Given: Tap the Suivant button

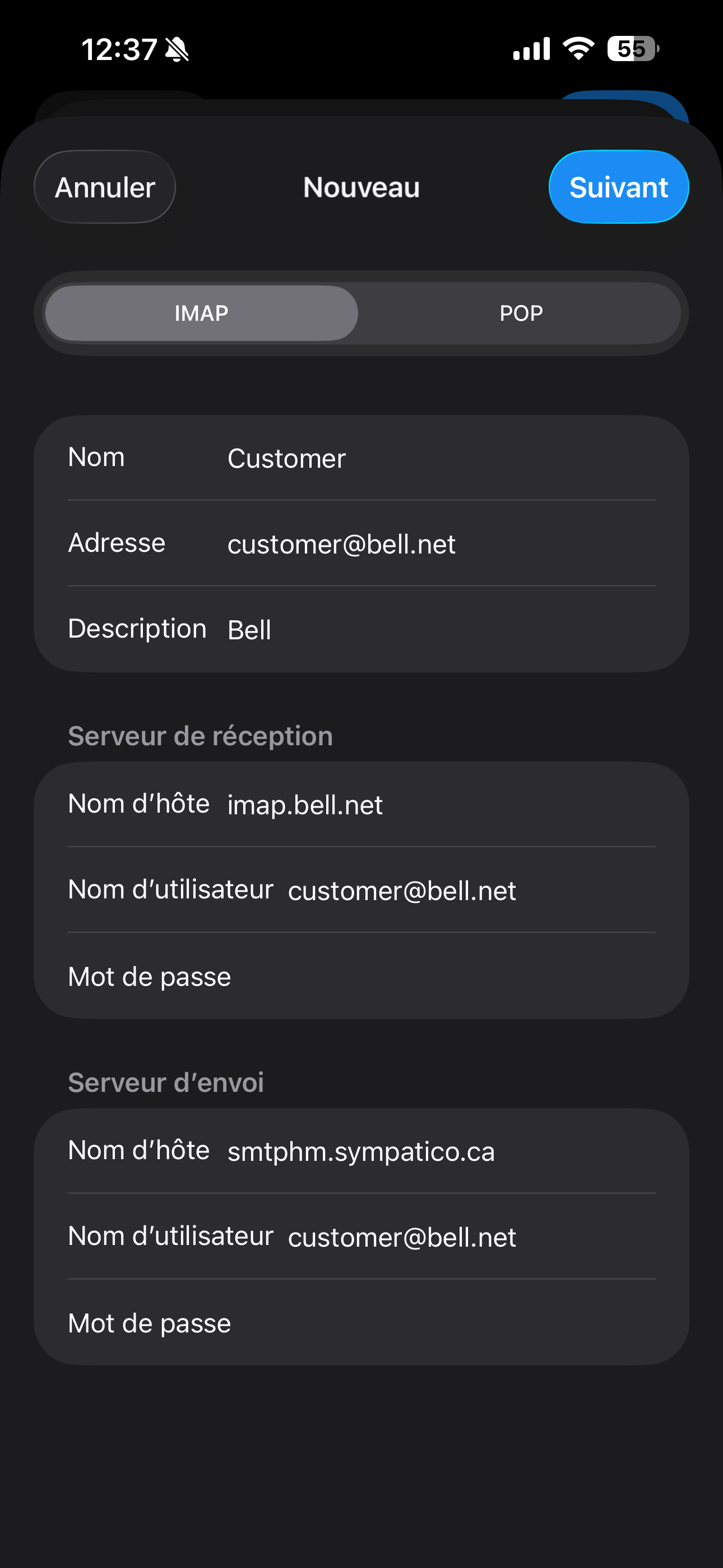Looking at the screenshot, I should point(618,187).
